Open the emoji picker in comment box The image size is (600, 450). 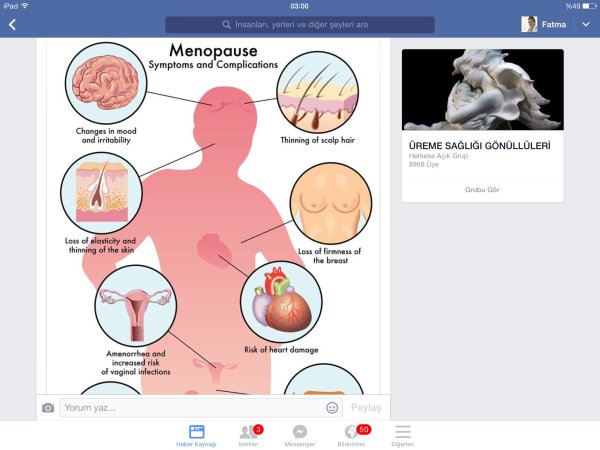click(x=332, y=408)
